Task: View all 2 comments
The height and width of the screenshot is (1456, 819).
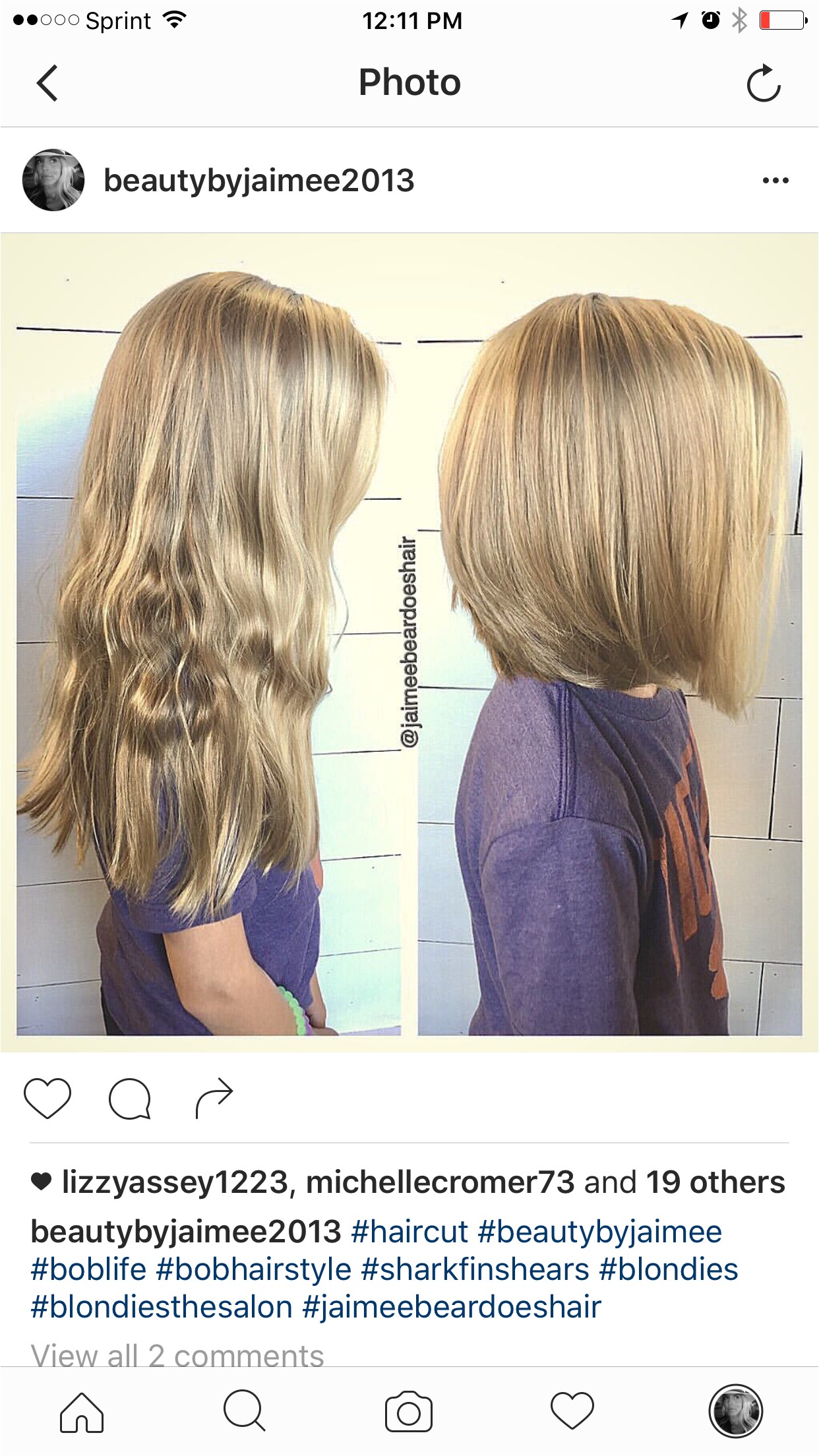Action: tap(177, 1356)
